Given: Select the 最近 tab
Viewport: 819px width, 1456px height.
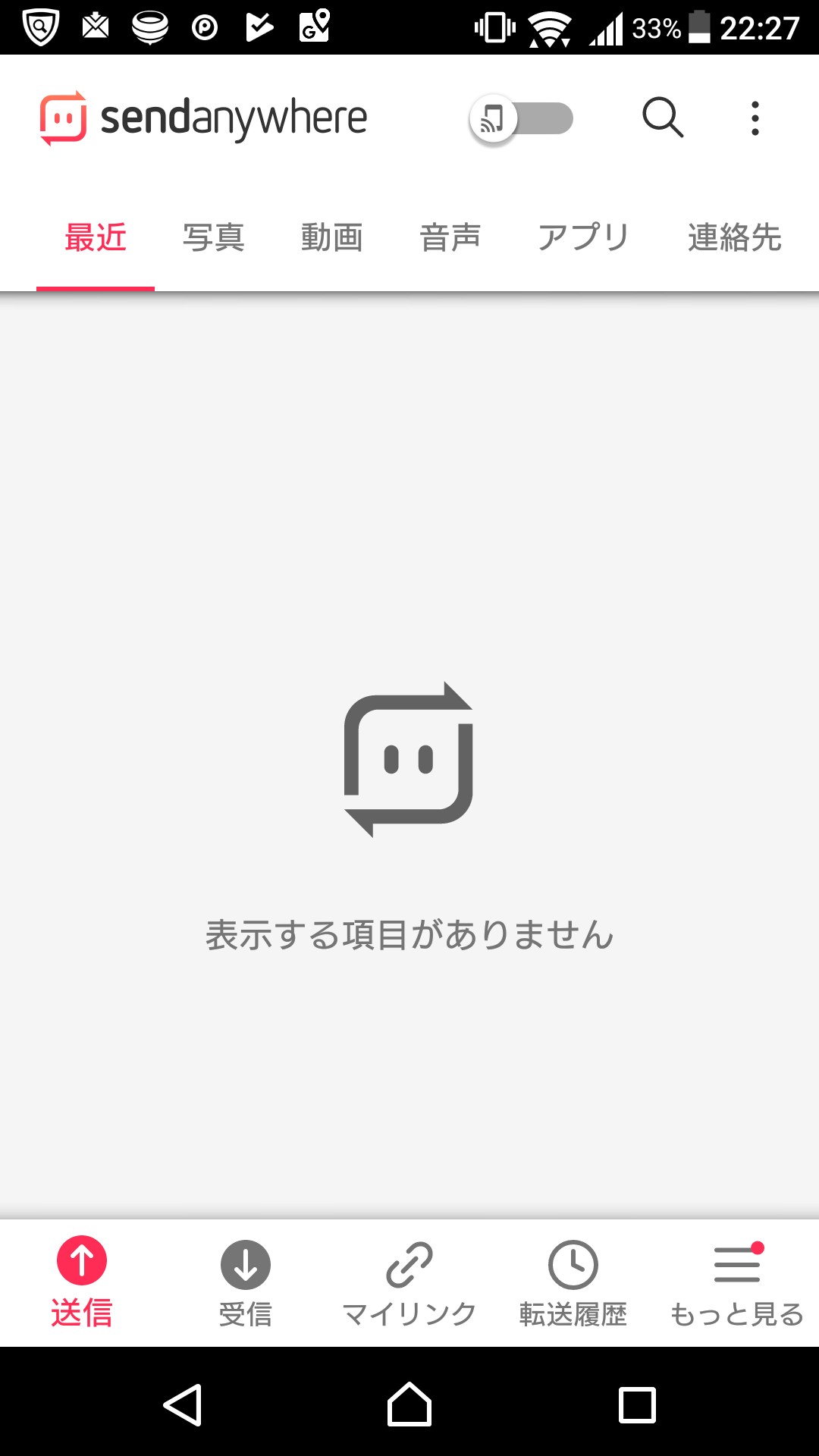Looking at the screenshot, I should click(x=96, y=237).
